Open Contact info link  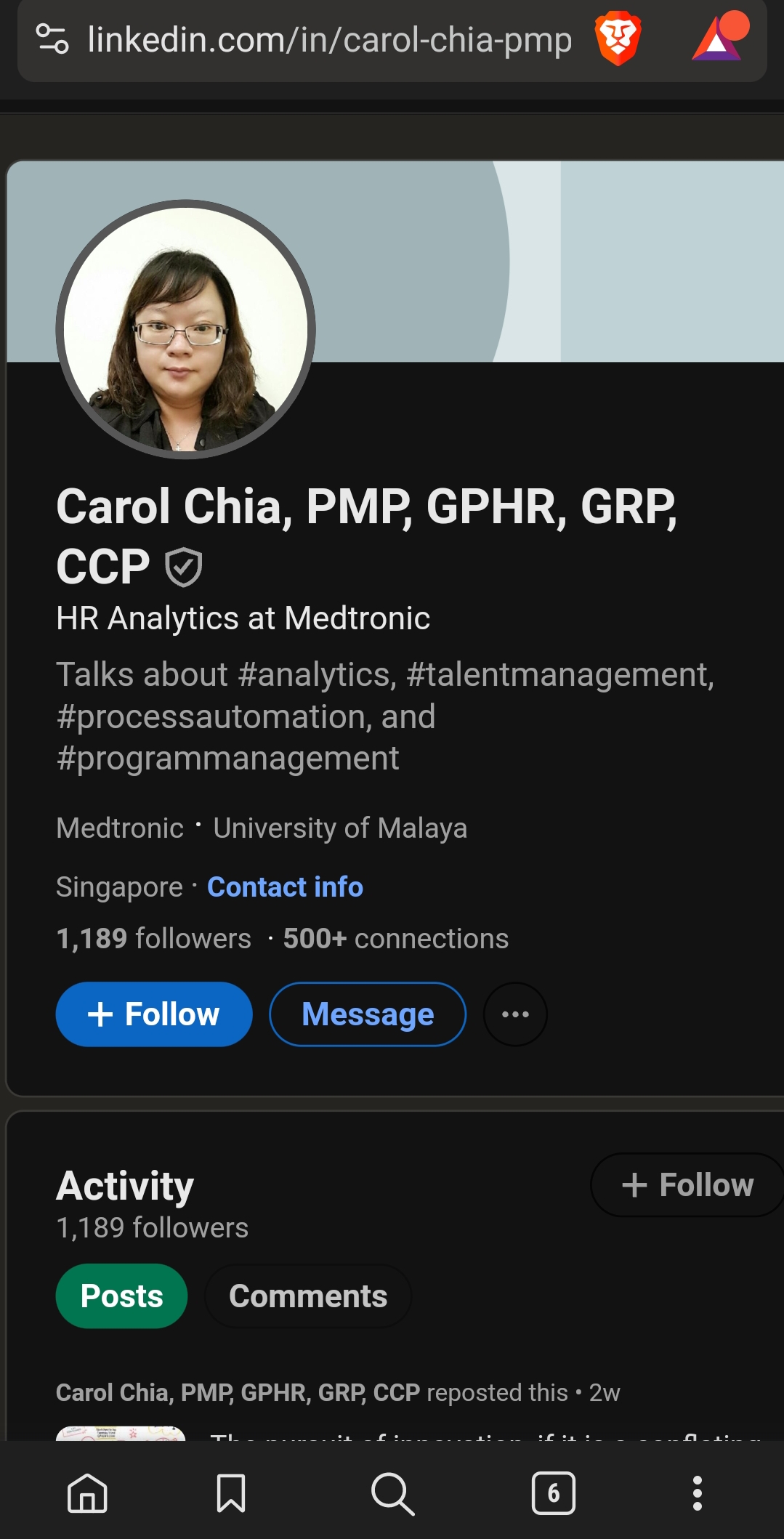(285, 887)
